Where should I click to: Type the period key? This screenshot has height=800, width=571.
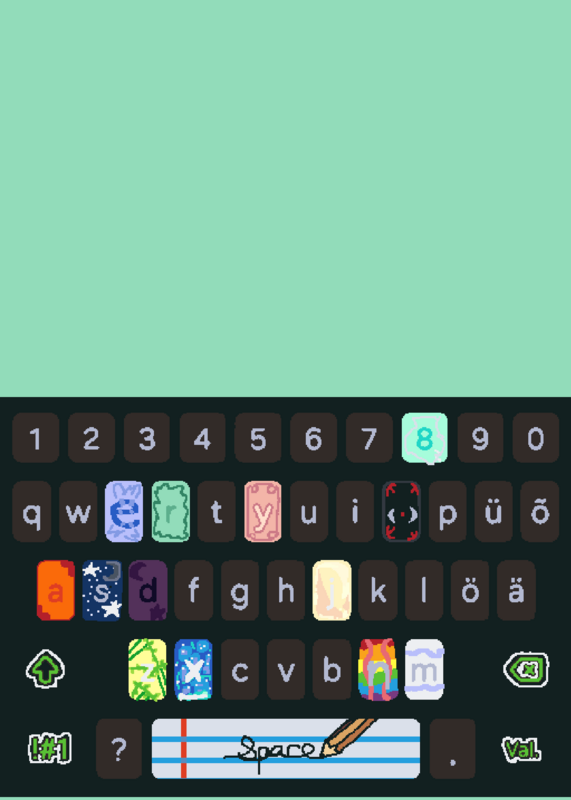coord(453,748)
